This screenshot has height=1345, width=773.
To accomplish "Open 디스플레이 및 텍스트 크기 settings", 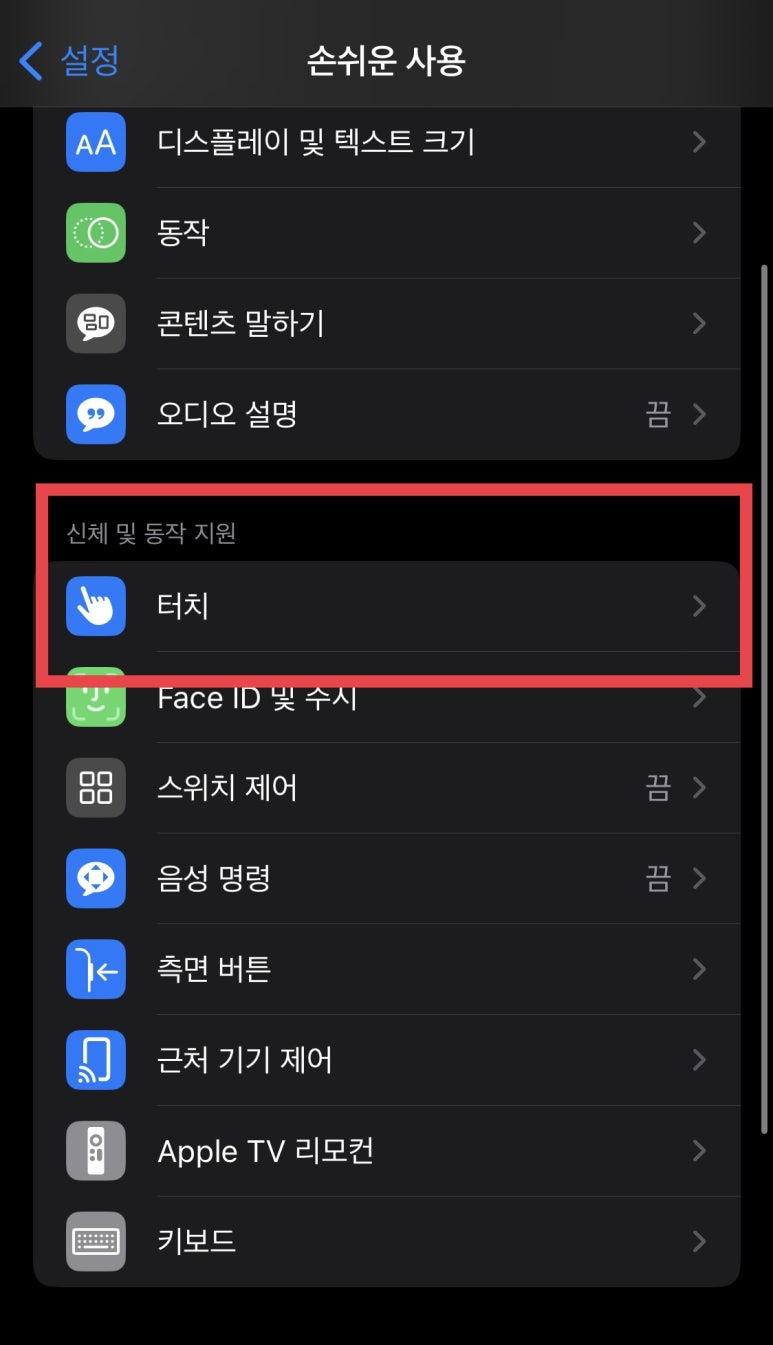I will pyautogui.click(x=387, y=142).
